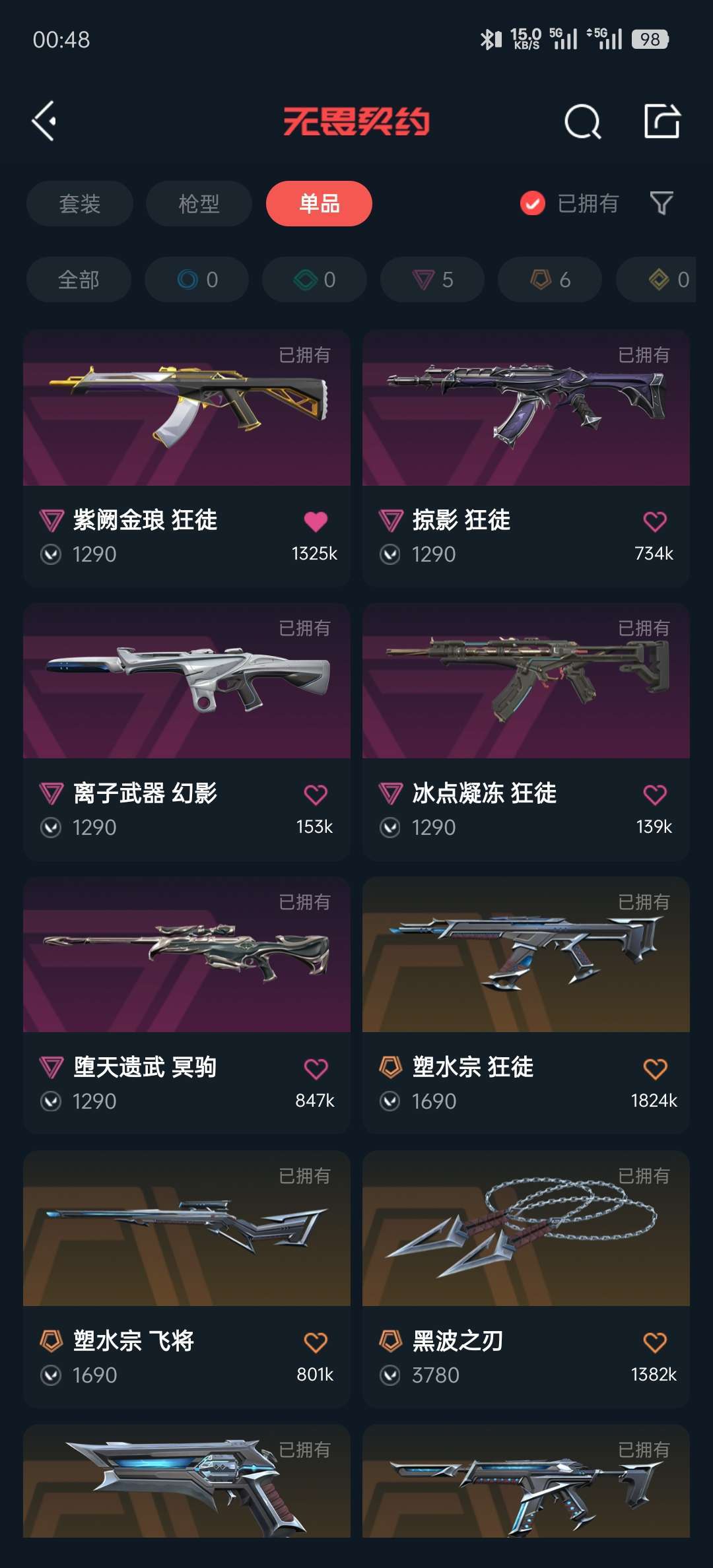The width and height of the screenshot is (713, 1568).
Task: Uncheck the 已拥有 filter
Action: [533, 203]
